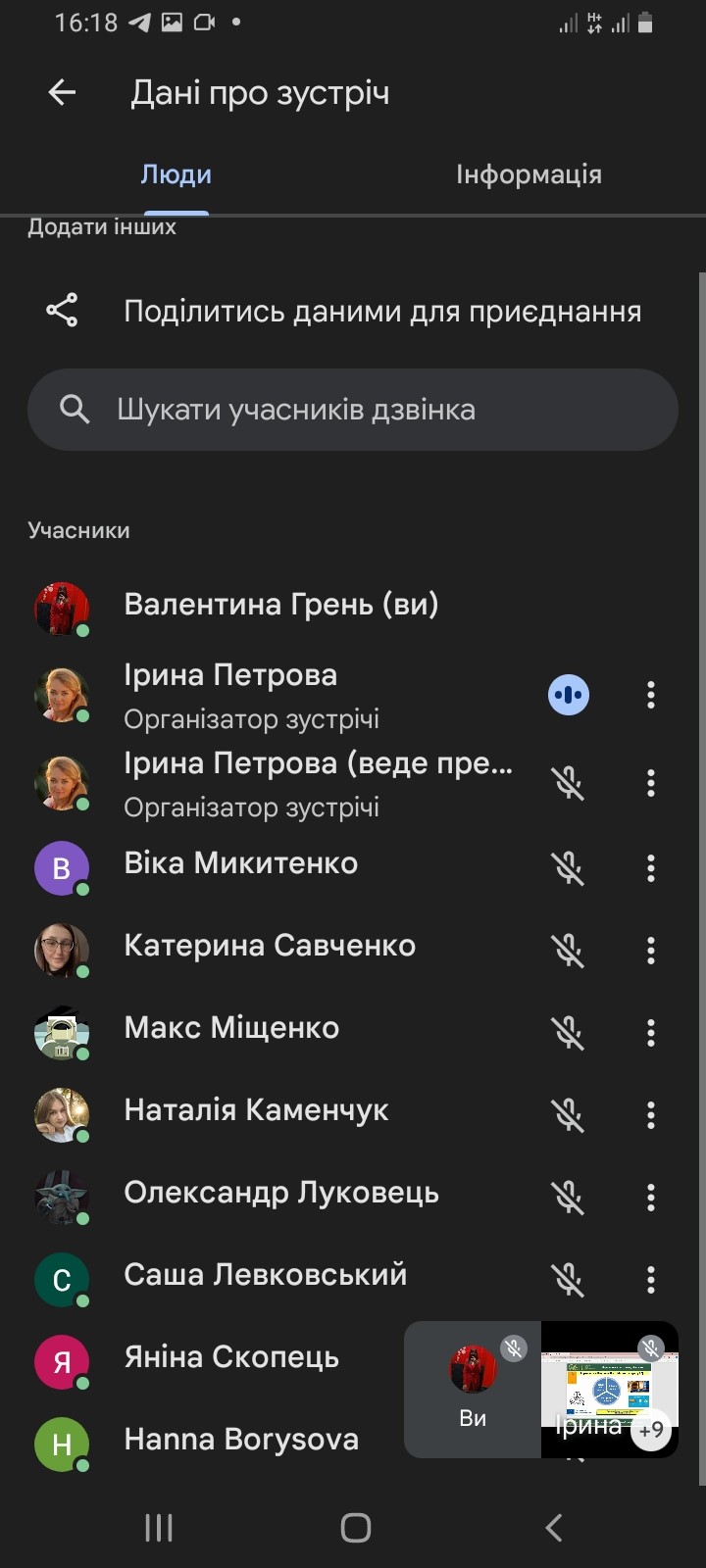This screenshot has height=1568, width=706.
Task: Open options for Ірина Петрова presentation entry
Action: coord(651,783)
